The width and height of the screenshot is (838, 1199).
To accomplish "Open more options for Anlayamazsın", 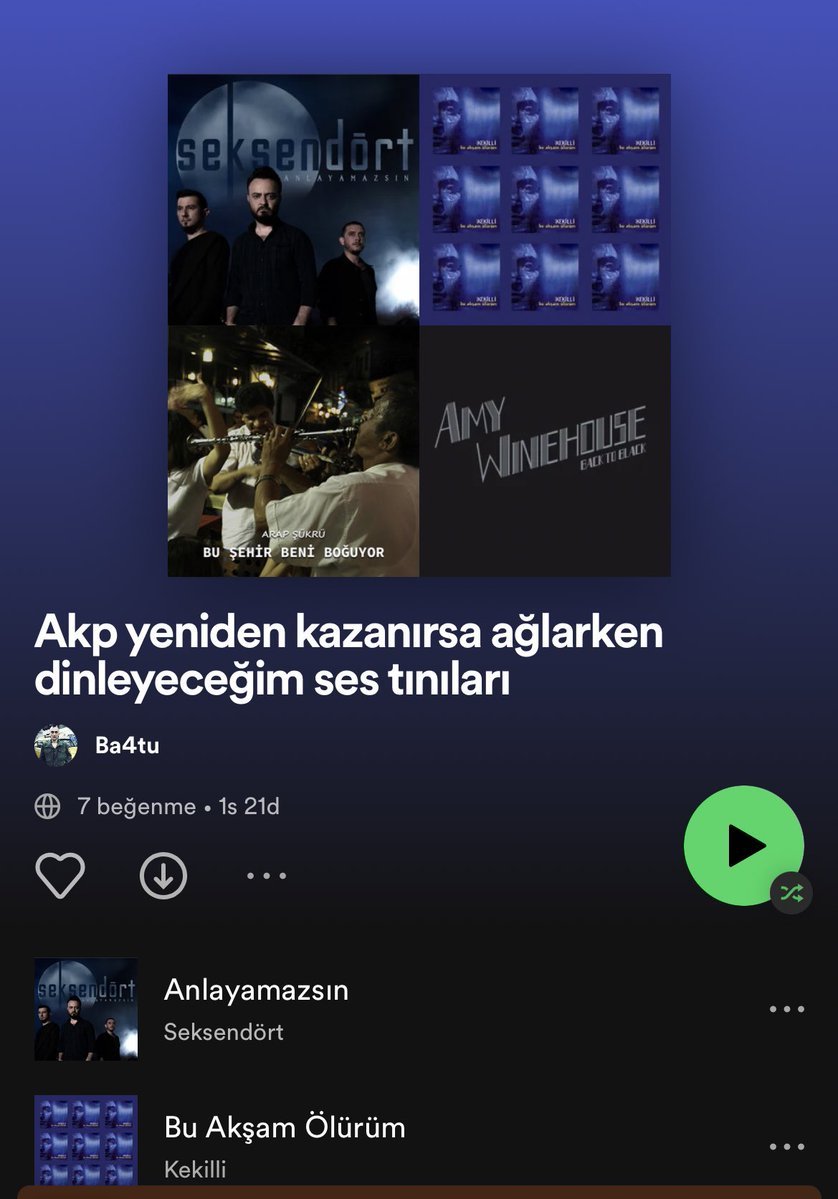I will point(786,1009).
